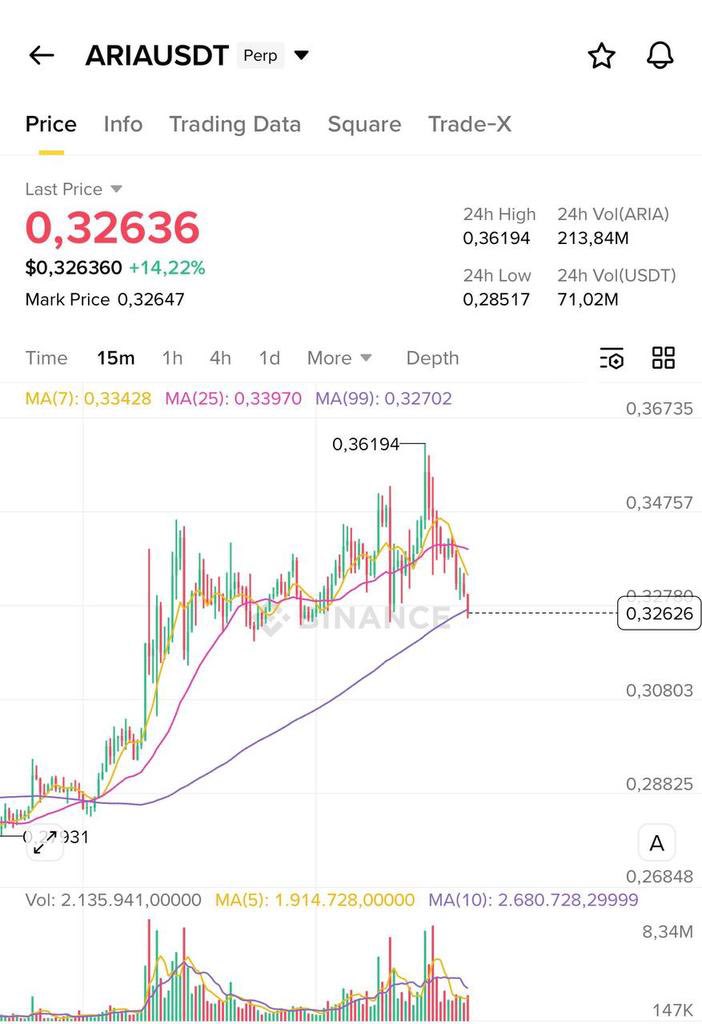Screen dimensions: 702x1024
Task: Expand the More intervals dropdown
Action: click(x=339, y=358)
